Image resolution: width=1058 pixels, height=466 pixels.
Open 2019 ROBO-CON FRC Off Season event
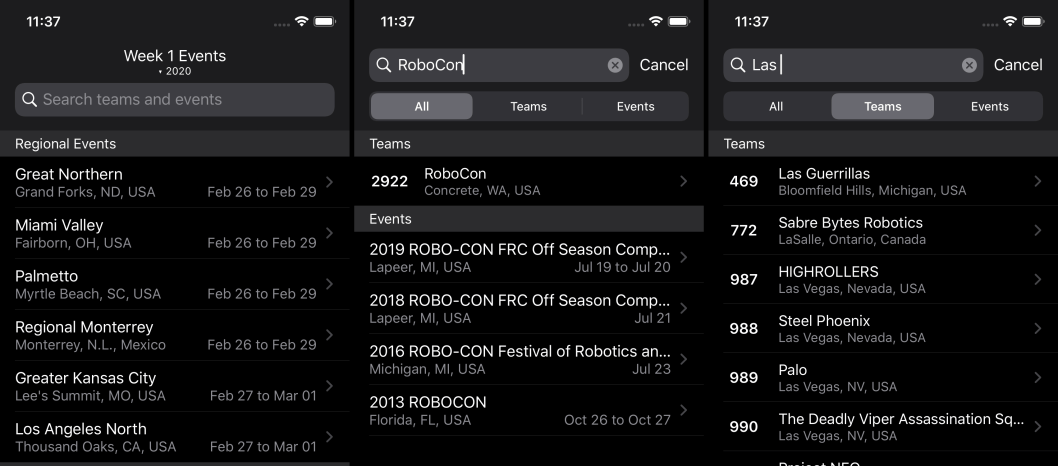tap(529, 257)
